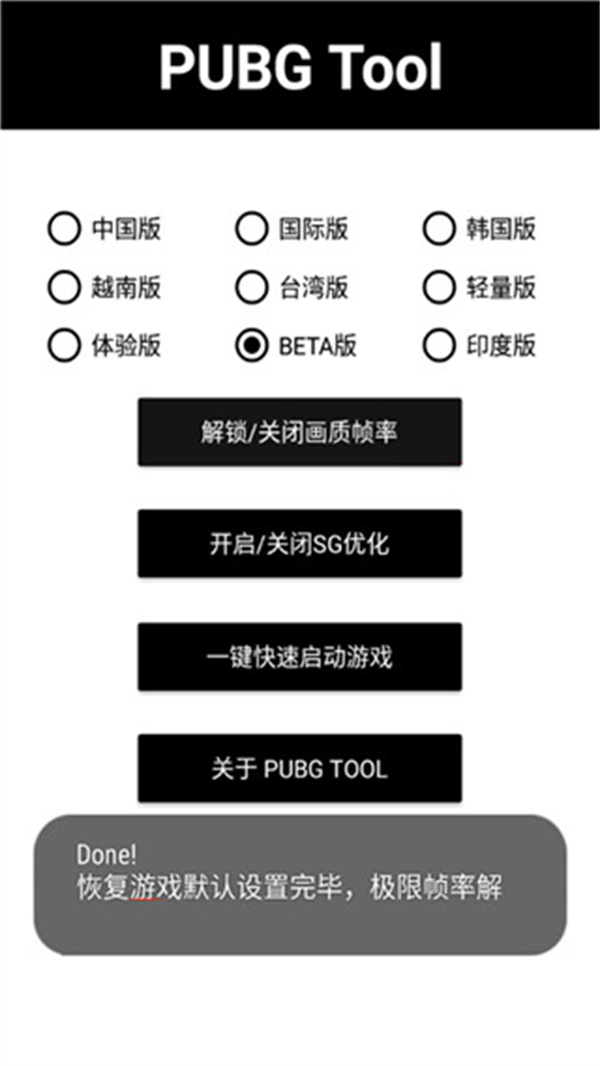600x1066 pixels.
Task: Choose the 印度版 version
Action: [x=439, y=346]
